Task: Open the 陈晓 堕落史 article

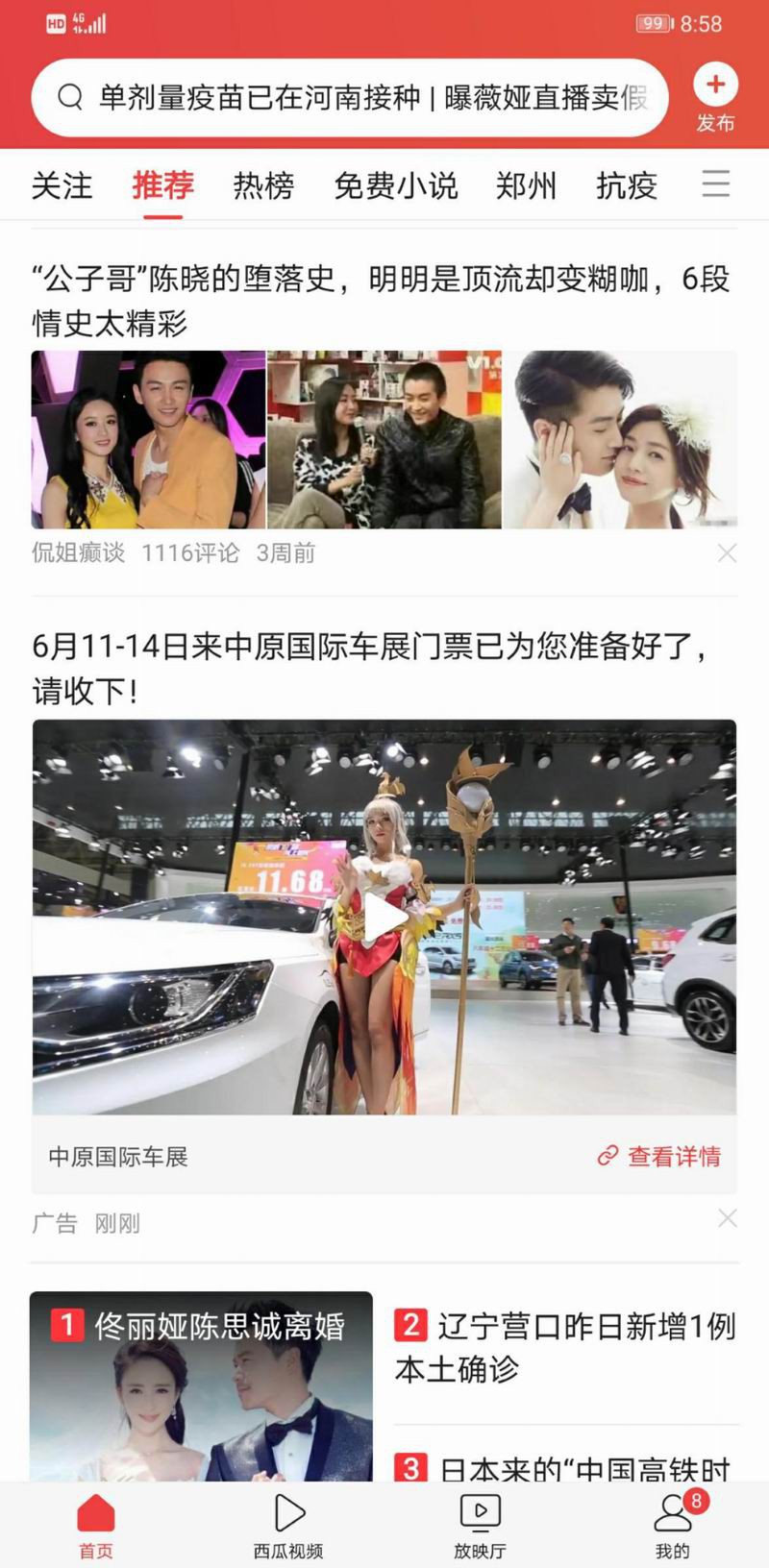Action: [x=380, y=300]
